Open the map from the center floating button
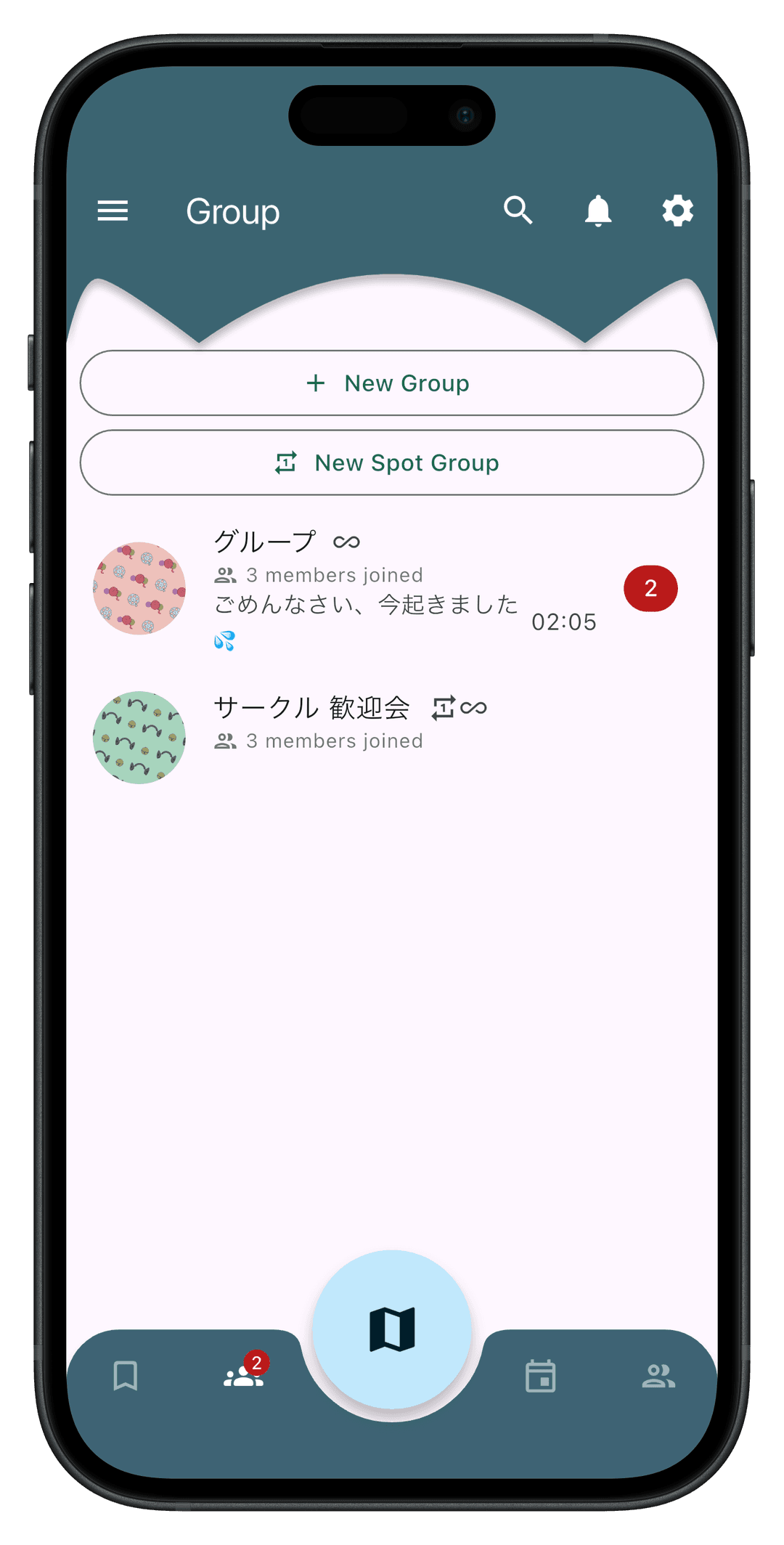The width and height of the screenshot is (784, 1545). tap(392, 1324)
